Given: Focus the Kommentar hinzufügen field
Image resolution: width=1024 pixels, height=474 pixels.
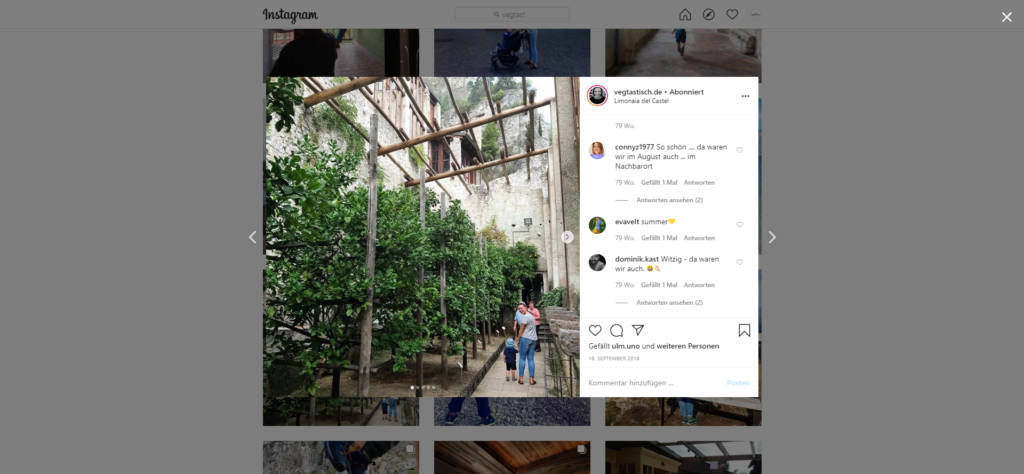Looking at the screenshot, I should pos(650,382).
